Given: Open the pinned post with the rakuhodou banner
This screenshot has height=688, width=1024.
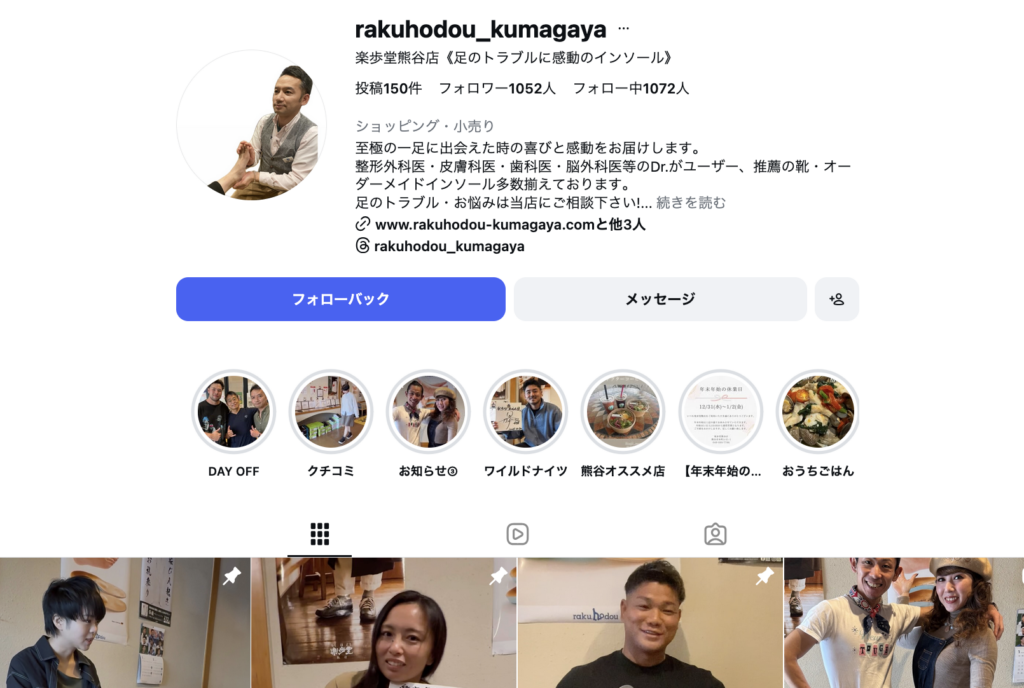Looking at the screenshot, I should pyautogui.click(x=650, y=625).
